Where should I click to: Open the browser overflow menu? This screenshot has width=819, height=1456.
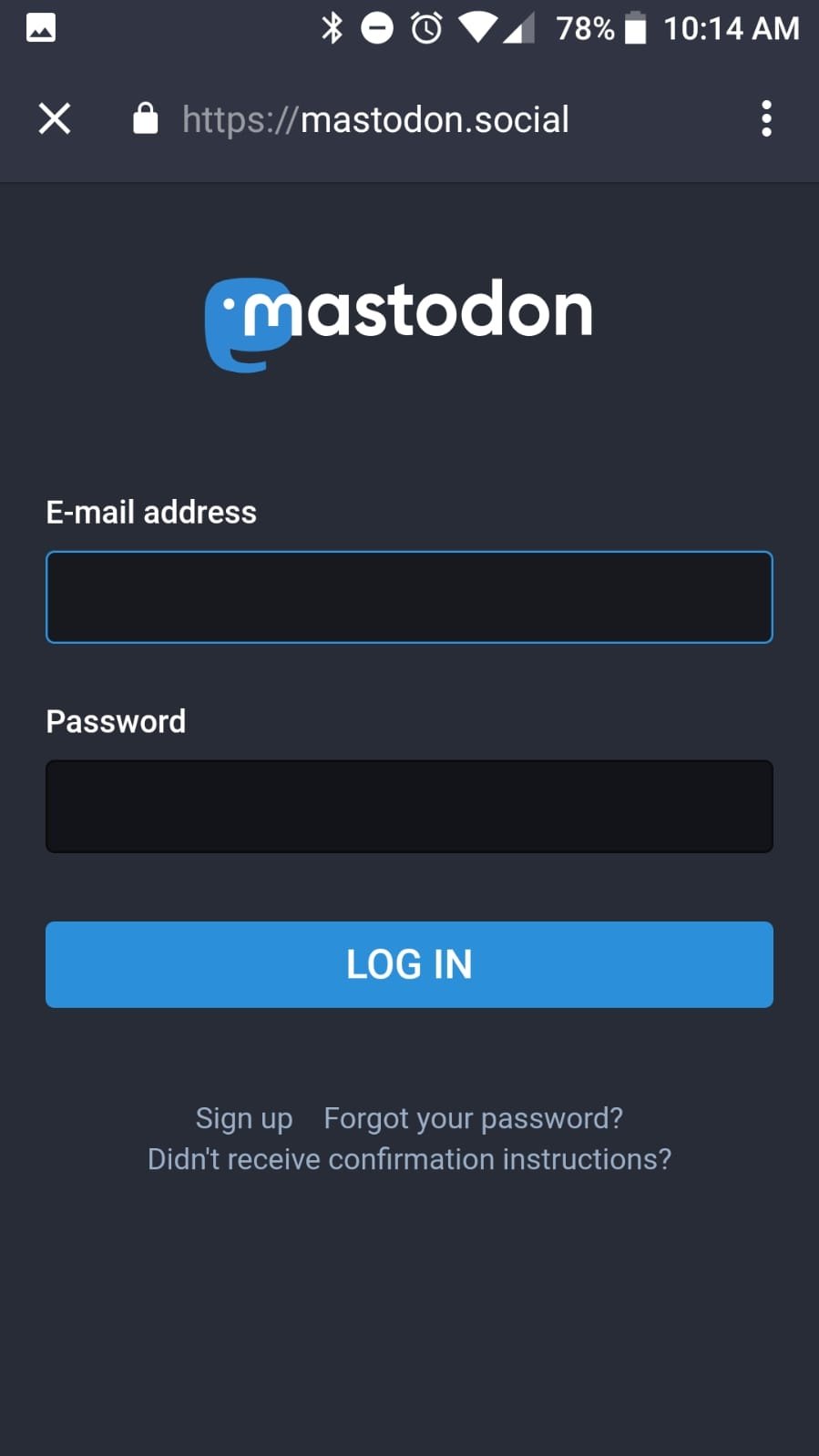click(x=766, y=118)
